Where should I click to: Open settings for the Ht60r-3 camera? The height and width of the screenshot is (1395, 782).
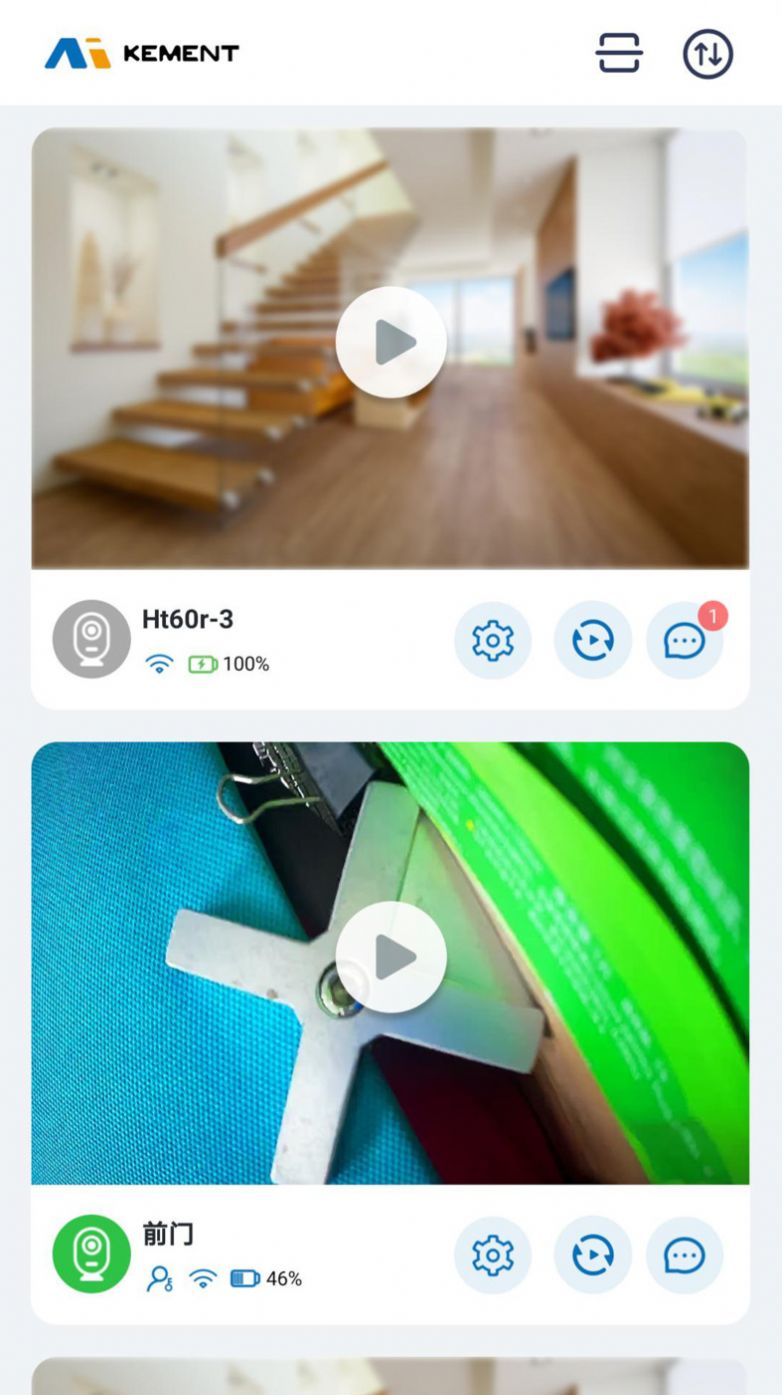(492, 640)
